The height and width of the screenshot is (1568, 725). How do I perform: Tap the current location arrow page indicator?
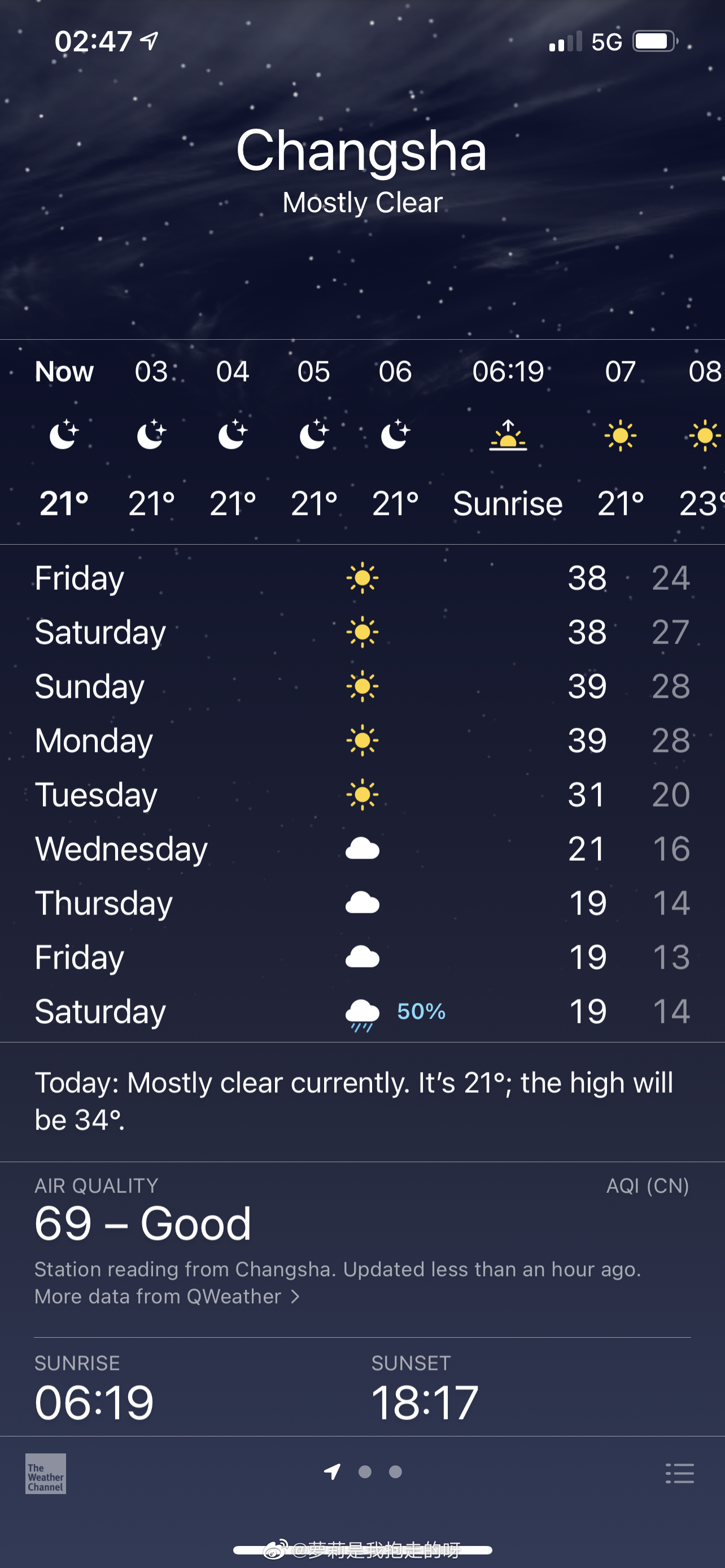[x=333, y=1472]
